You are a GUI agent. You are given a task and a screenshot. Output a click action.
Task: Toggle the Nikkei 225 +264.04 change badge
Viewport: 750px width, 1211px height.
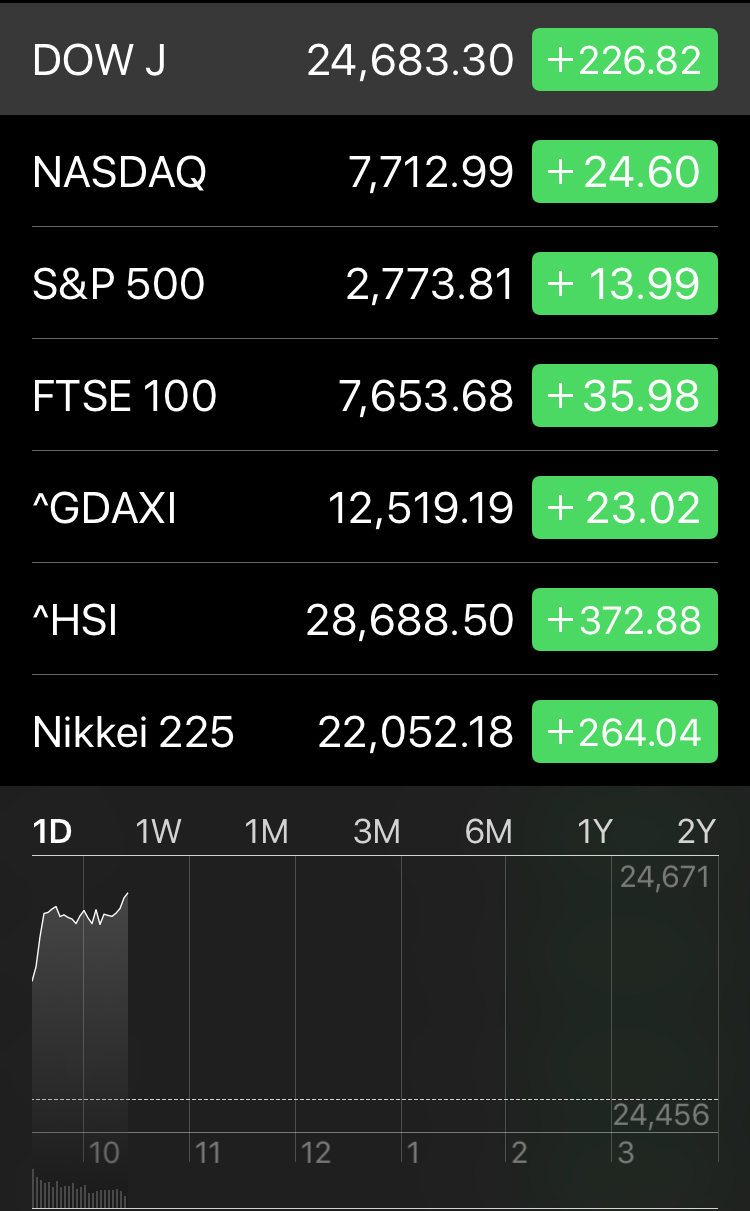click(624, 732)
